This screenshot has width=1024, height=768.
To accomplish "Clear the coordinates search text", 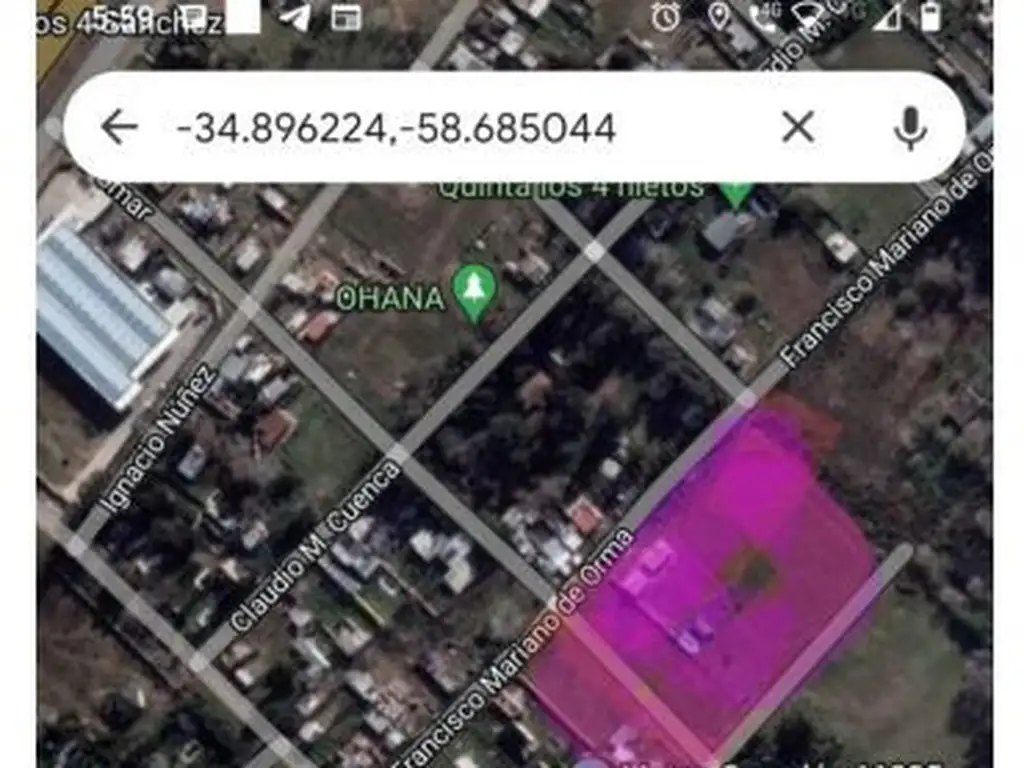I will coord(797,127).
